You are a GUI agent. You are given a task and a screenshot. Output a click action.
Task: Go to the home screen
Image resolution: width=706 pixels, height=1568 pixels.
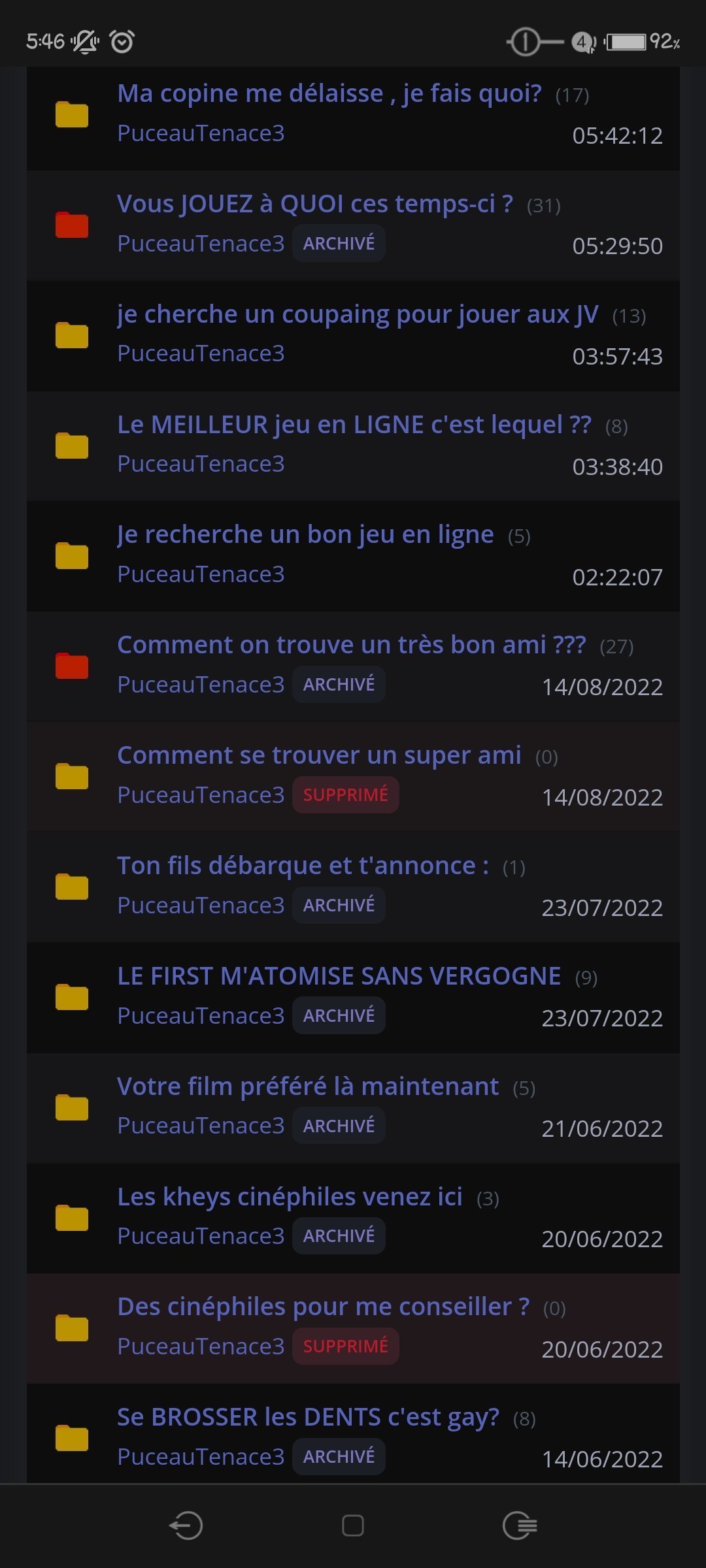pyautogui.click(x=353, y=1526)
